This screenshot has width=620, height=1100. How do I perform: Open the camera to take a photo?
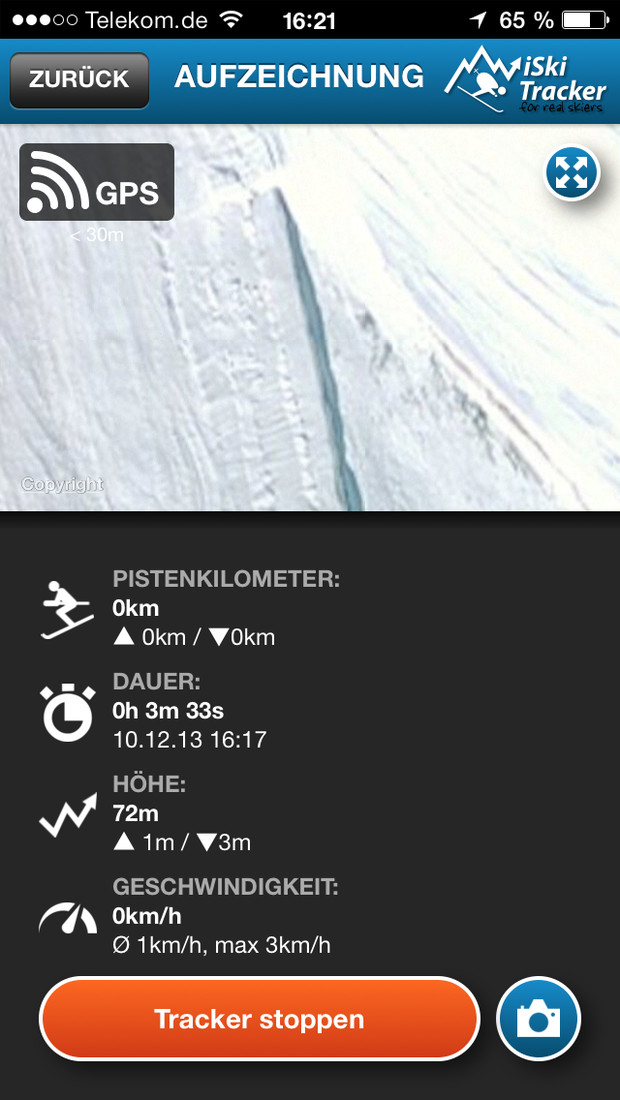coord(539,1019)
